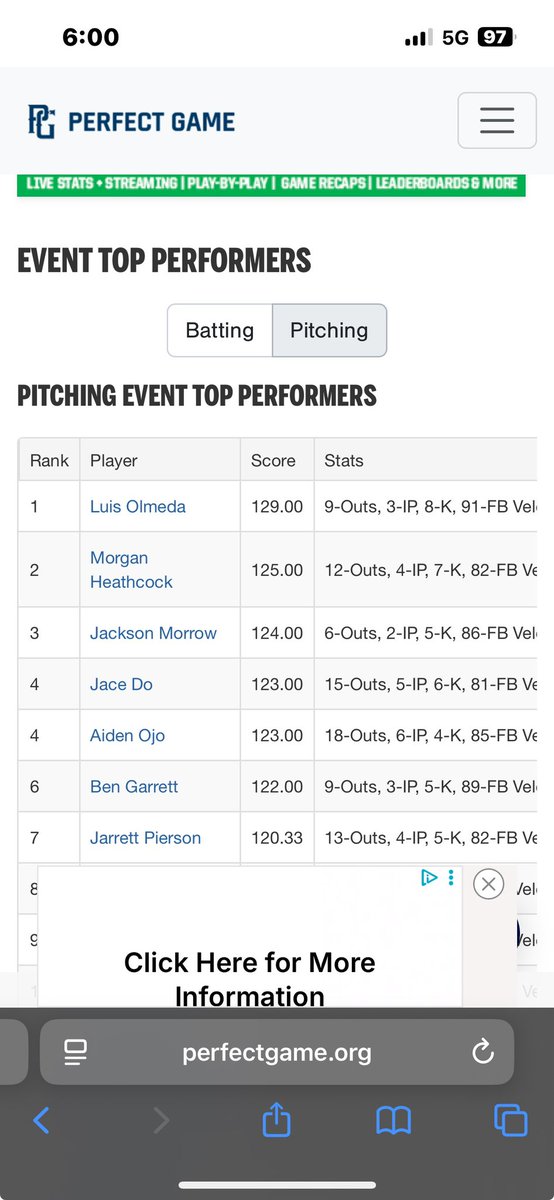Go back to the previous page
Screen dimensions: 554x1200
[41, 1120]
